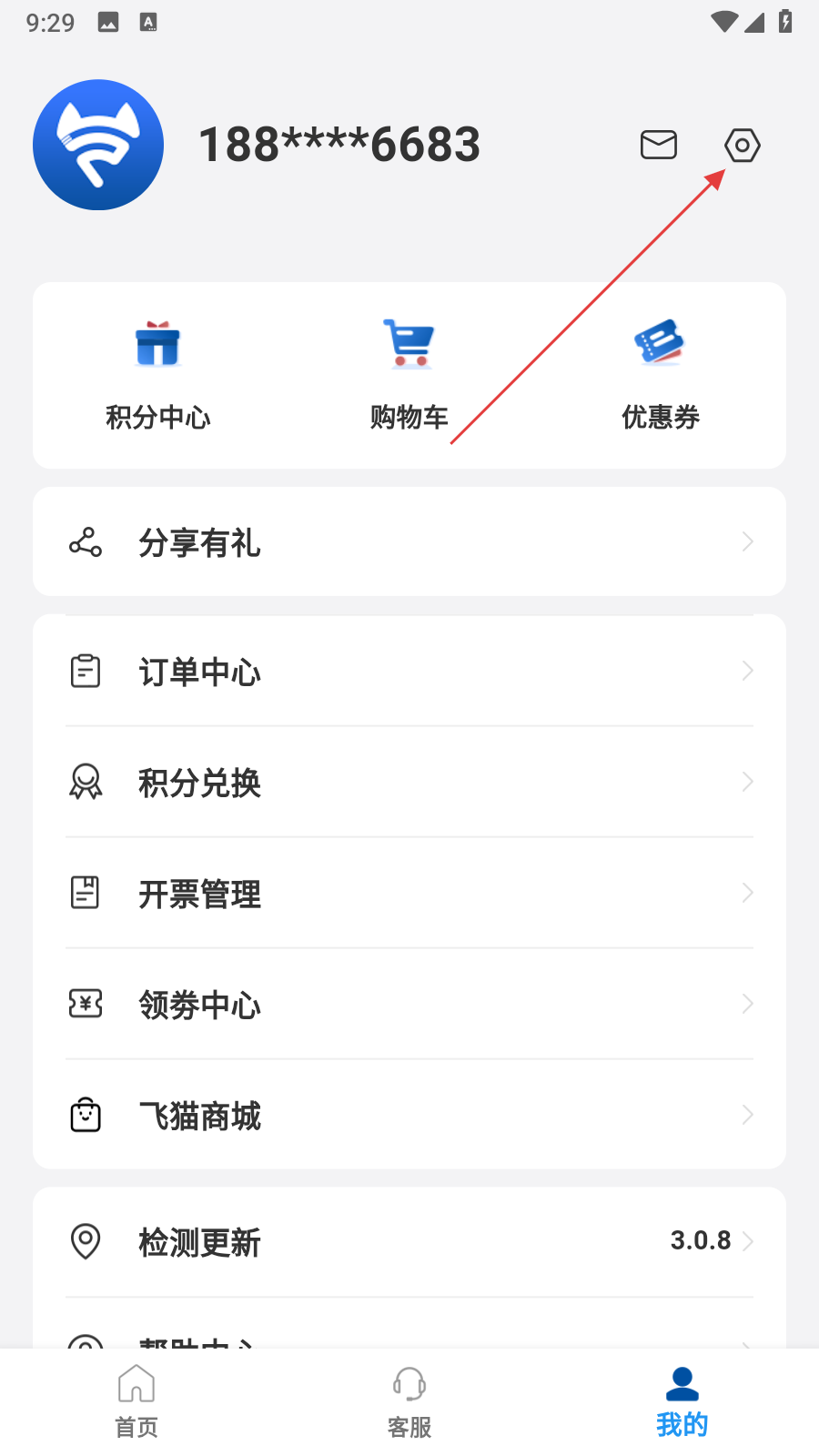View 优惠券 coupons
Image resolution: width=819 pixels, height=1456 pixels.
[x=661, y=375]
